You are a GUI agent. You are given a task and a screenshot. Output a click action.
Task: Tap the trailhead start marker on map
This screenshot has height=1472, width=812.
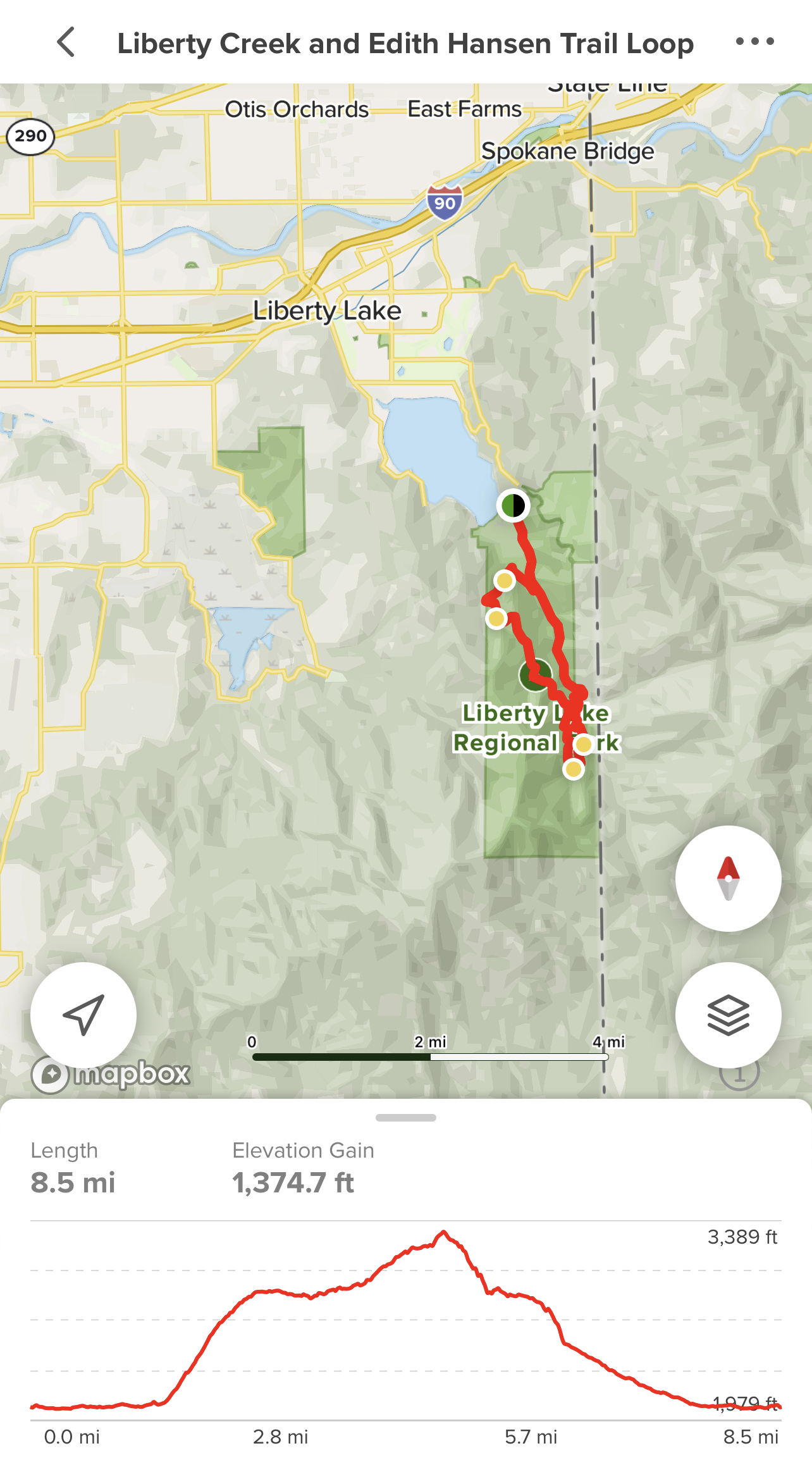coord(513,505)
